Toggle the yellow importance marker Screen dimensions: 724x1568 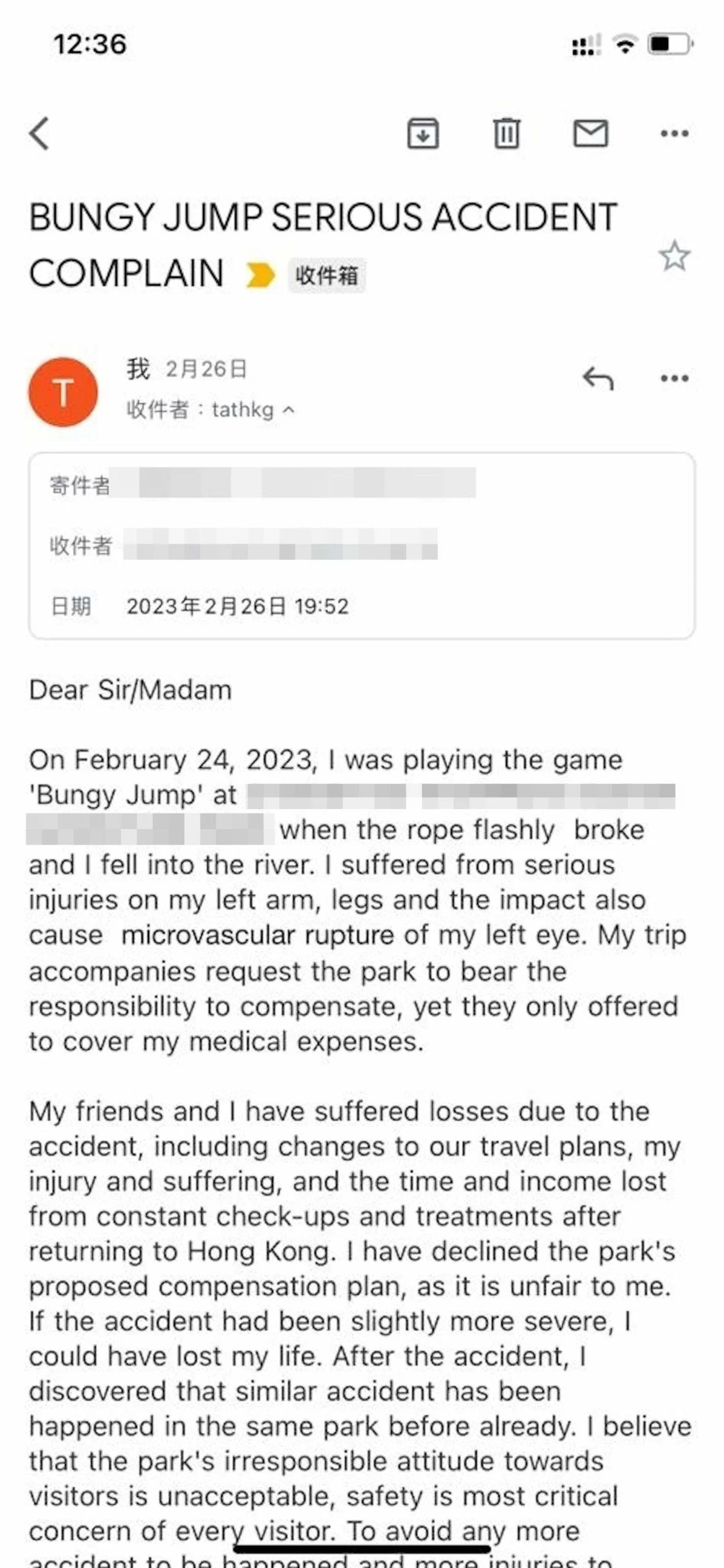260,275
